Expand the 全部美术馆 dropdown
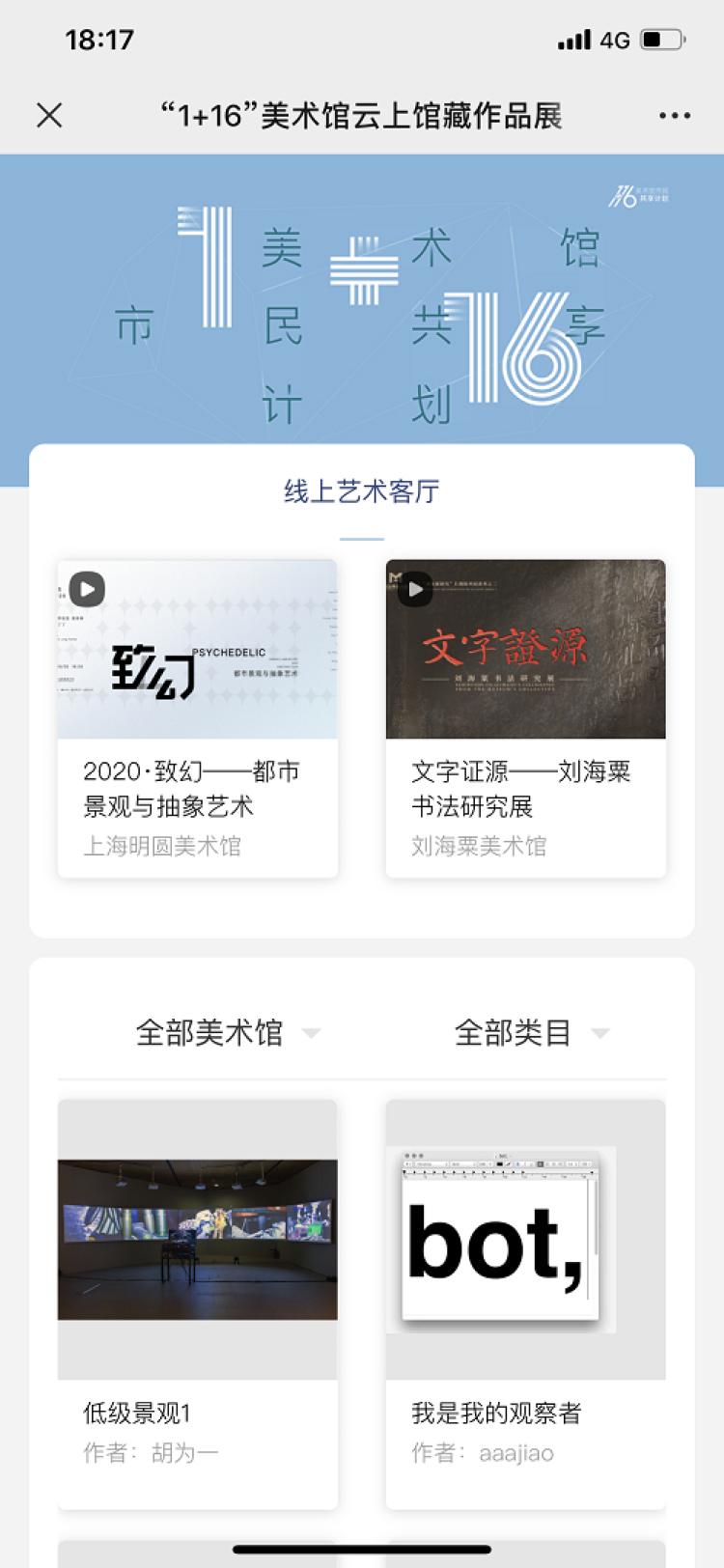This screenshot has height=1568, width=724. pyautogui.click(x=228, y=1032)
